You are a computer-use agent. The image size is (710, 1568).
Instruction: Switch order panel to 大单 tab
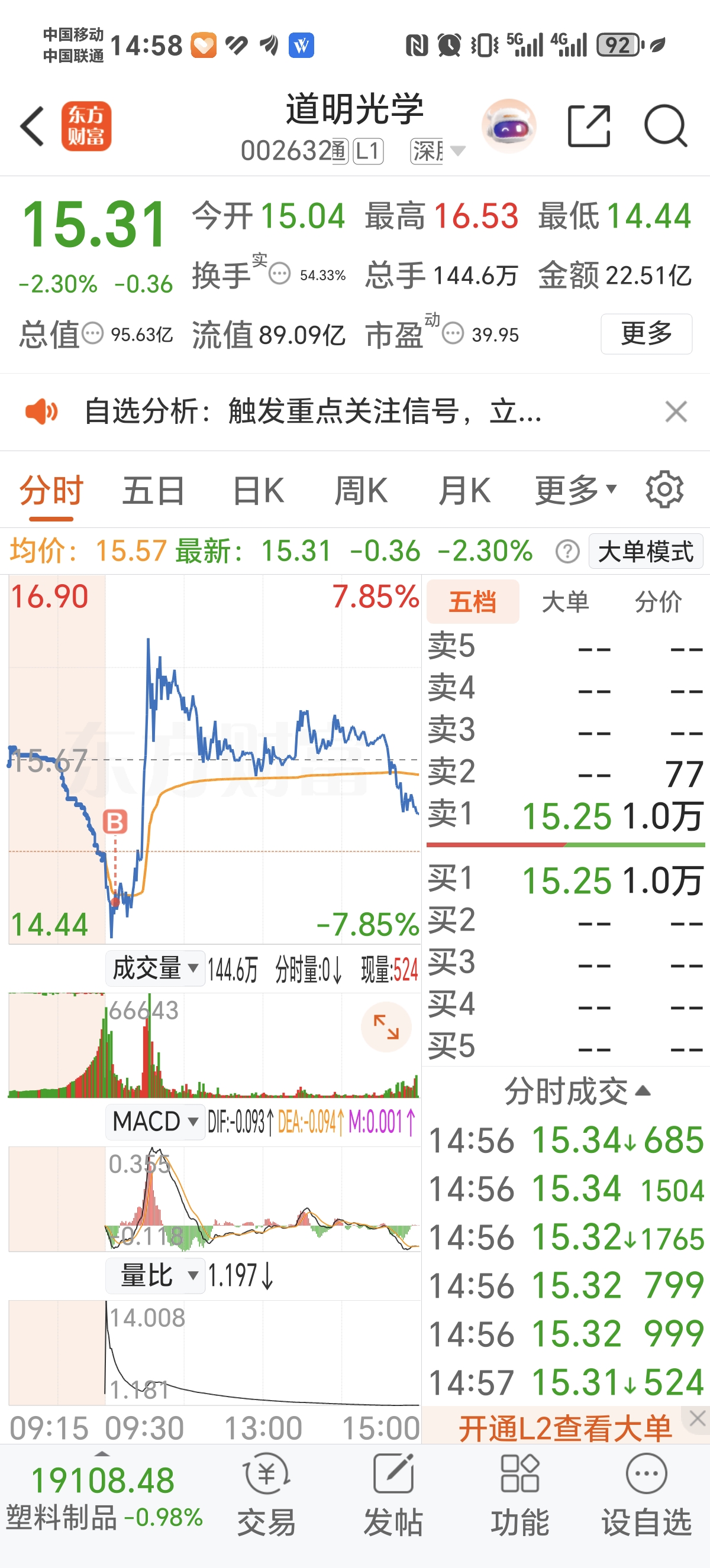[565, 602]
